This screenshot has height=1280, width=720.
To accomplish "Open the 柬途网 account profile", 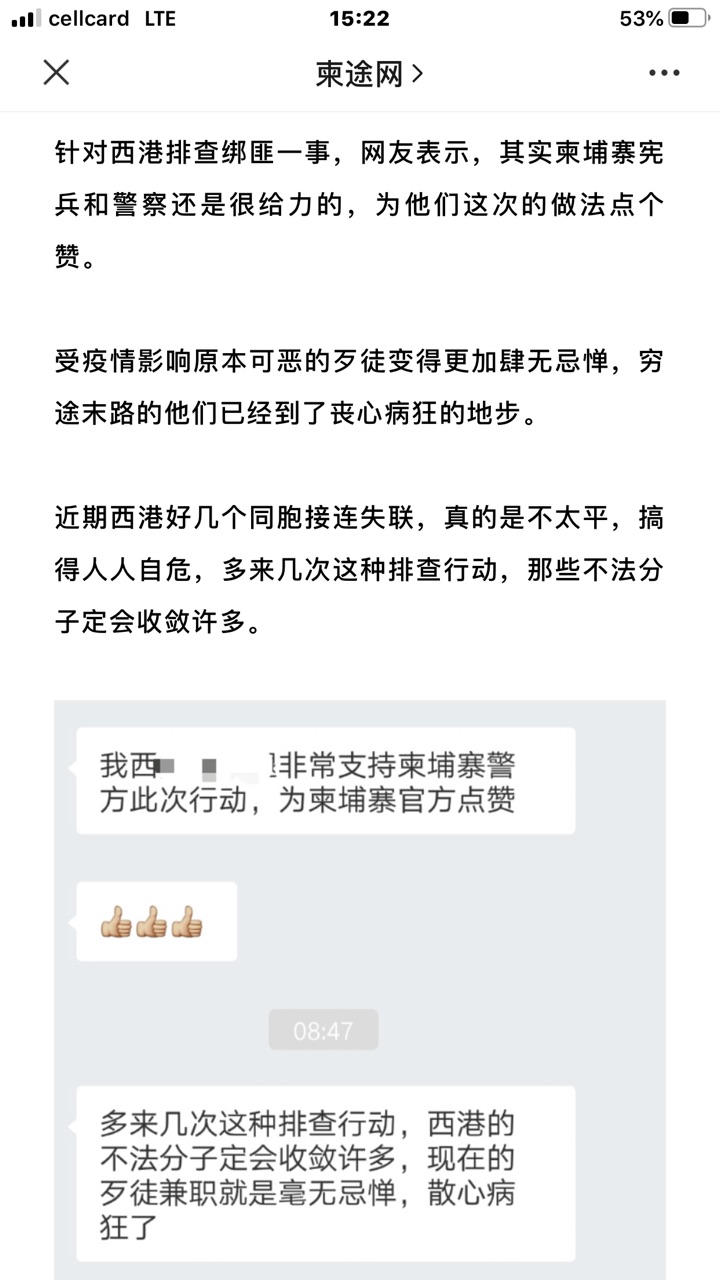I will coord(368,73).
